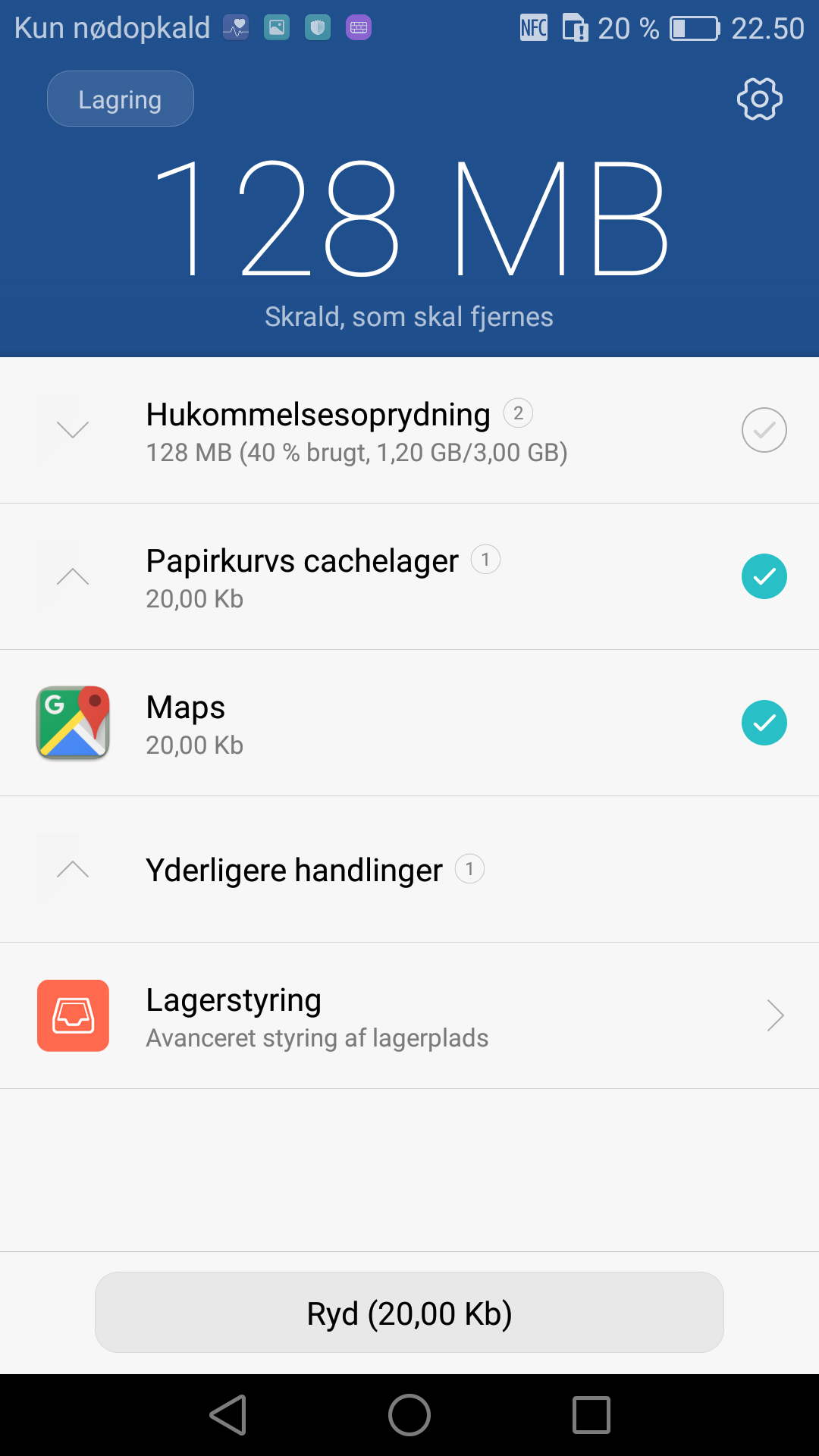Open the settings gear icon

click(759, 99)
